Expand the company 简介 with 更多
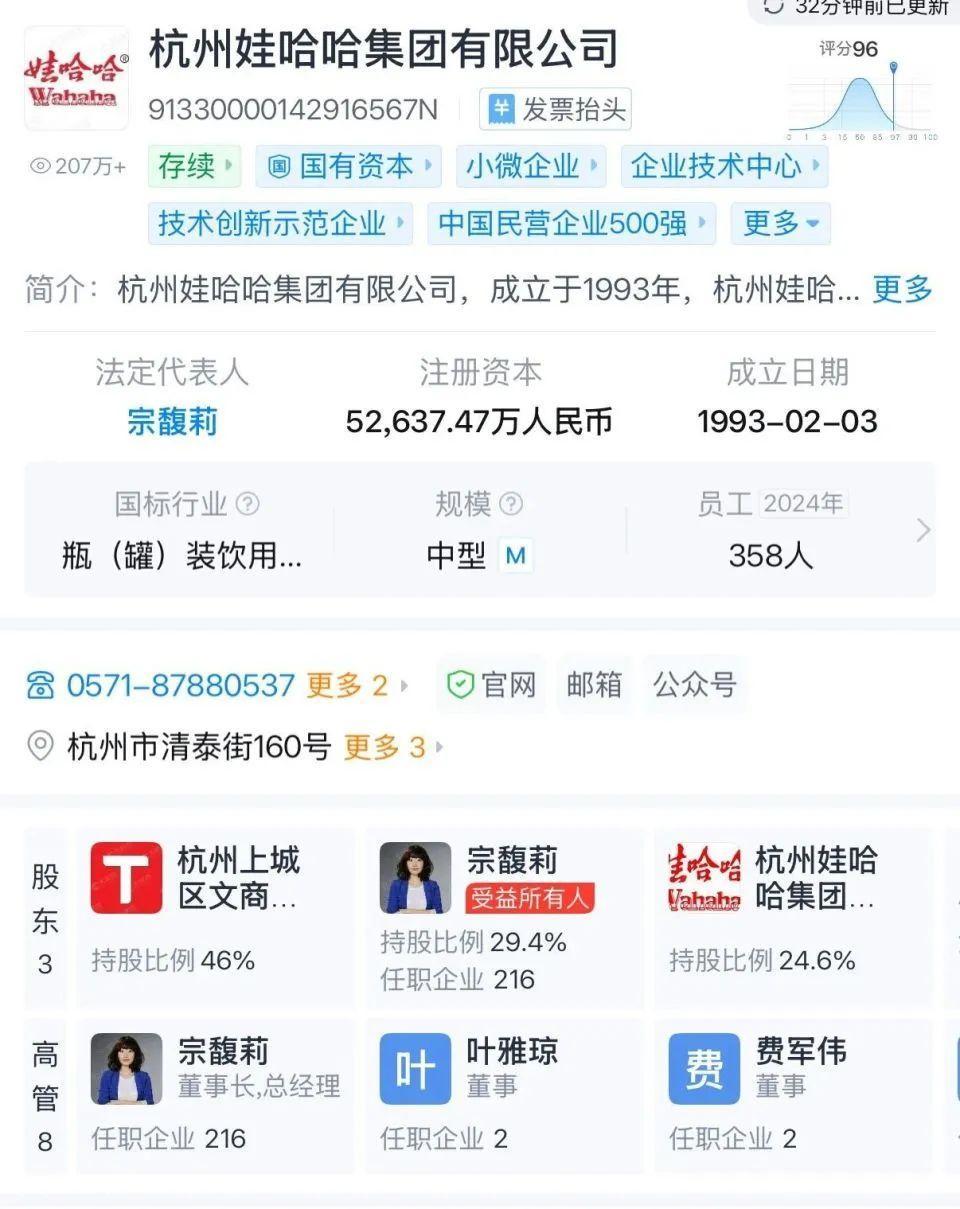Viewport: 960px width, 1209px height. 902,290
